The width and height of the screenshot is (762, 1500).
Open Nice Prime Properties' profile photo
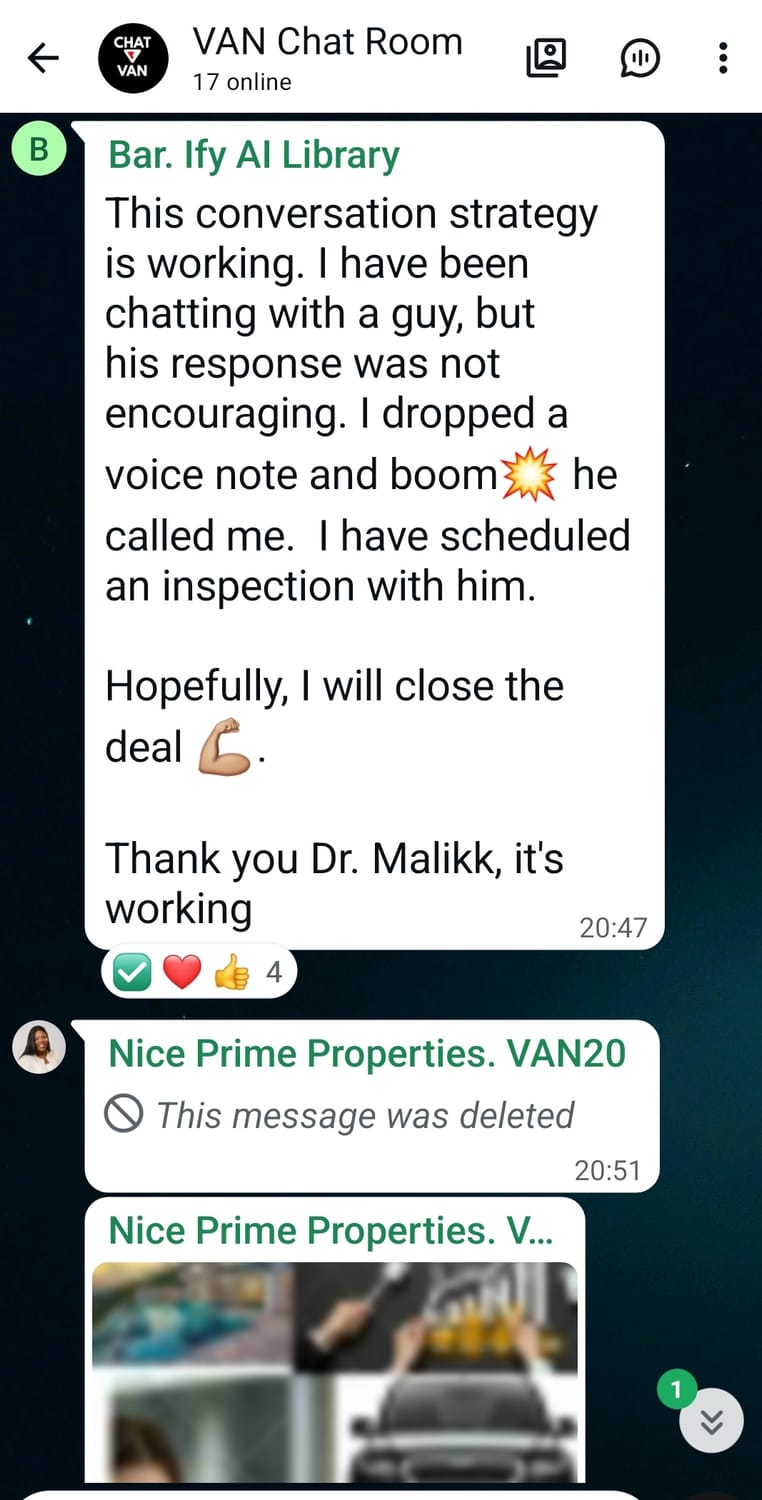pyautogui.click(x=39, y=1047)
